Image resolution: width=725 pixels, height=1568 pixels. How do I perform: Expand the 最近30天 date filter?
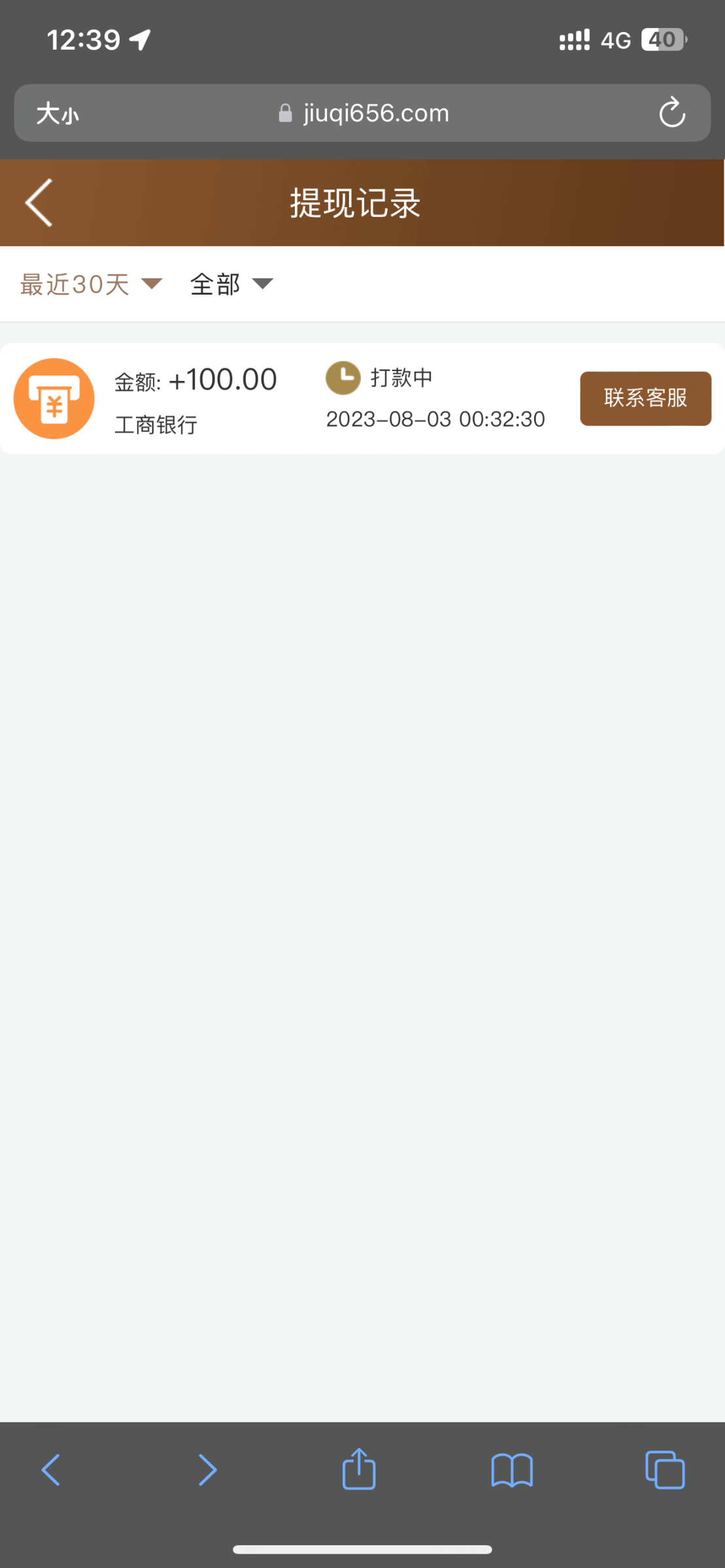[x=90, y=284]
